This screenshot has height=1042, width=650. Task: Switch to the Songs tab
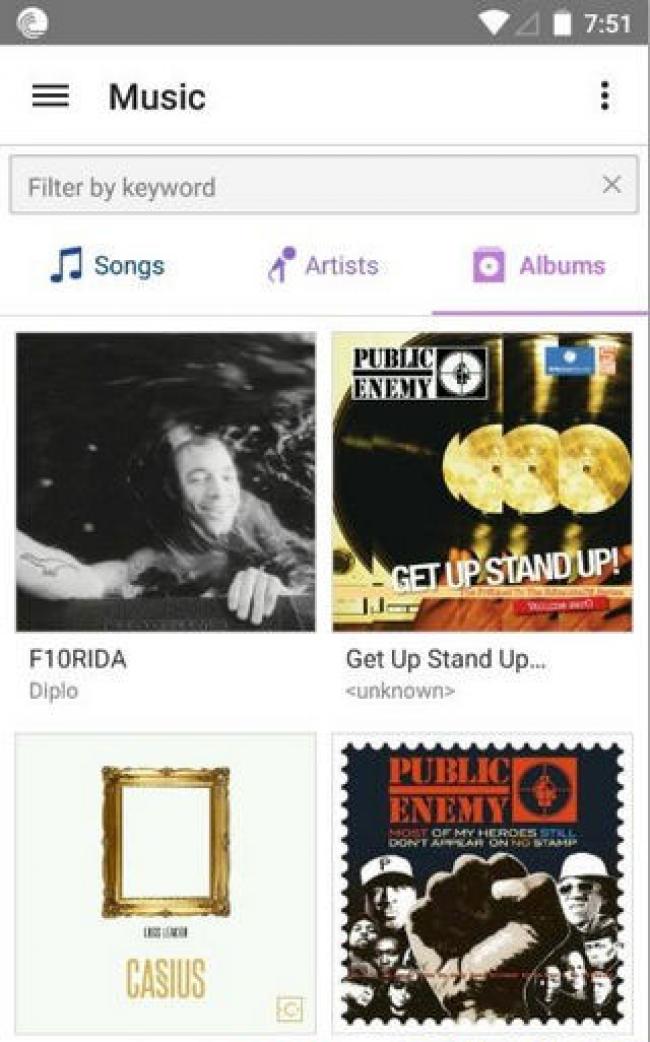pos(108,266)
